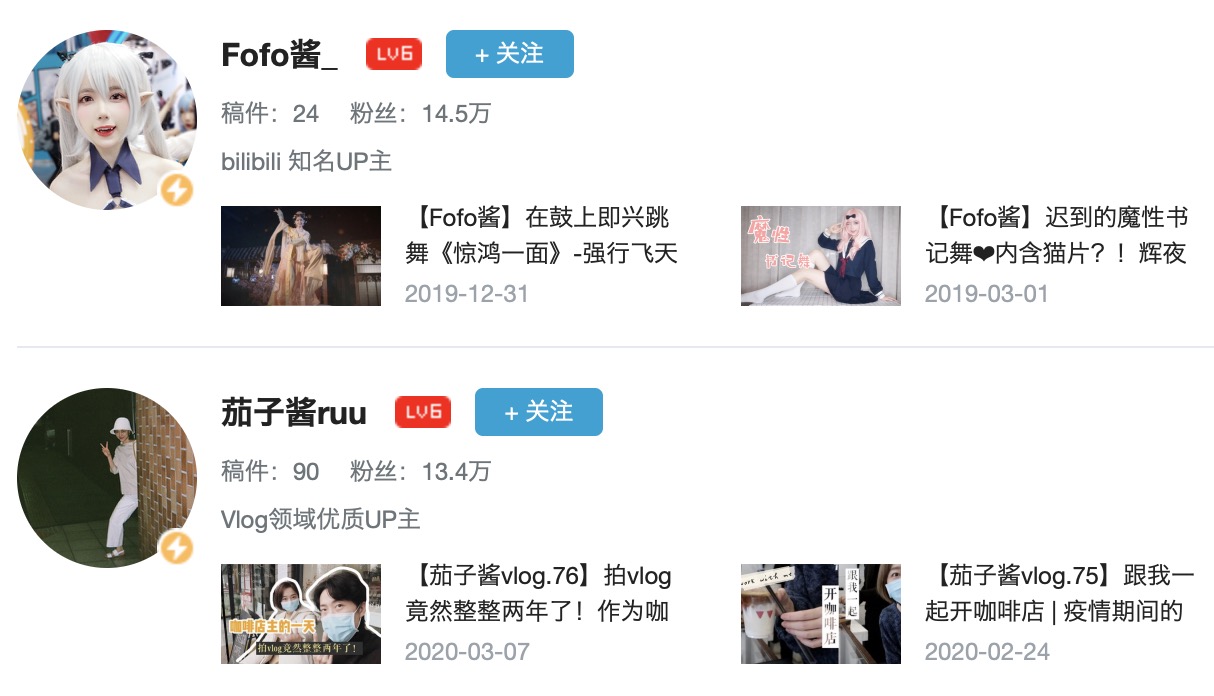Screen dimensions: 1214x696
Task: Follow 茄子酱ruu with the 关注 button
Action: [538, 412]
